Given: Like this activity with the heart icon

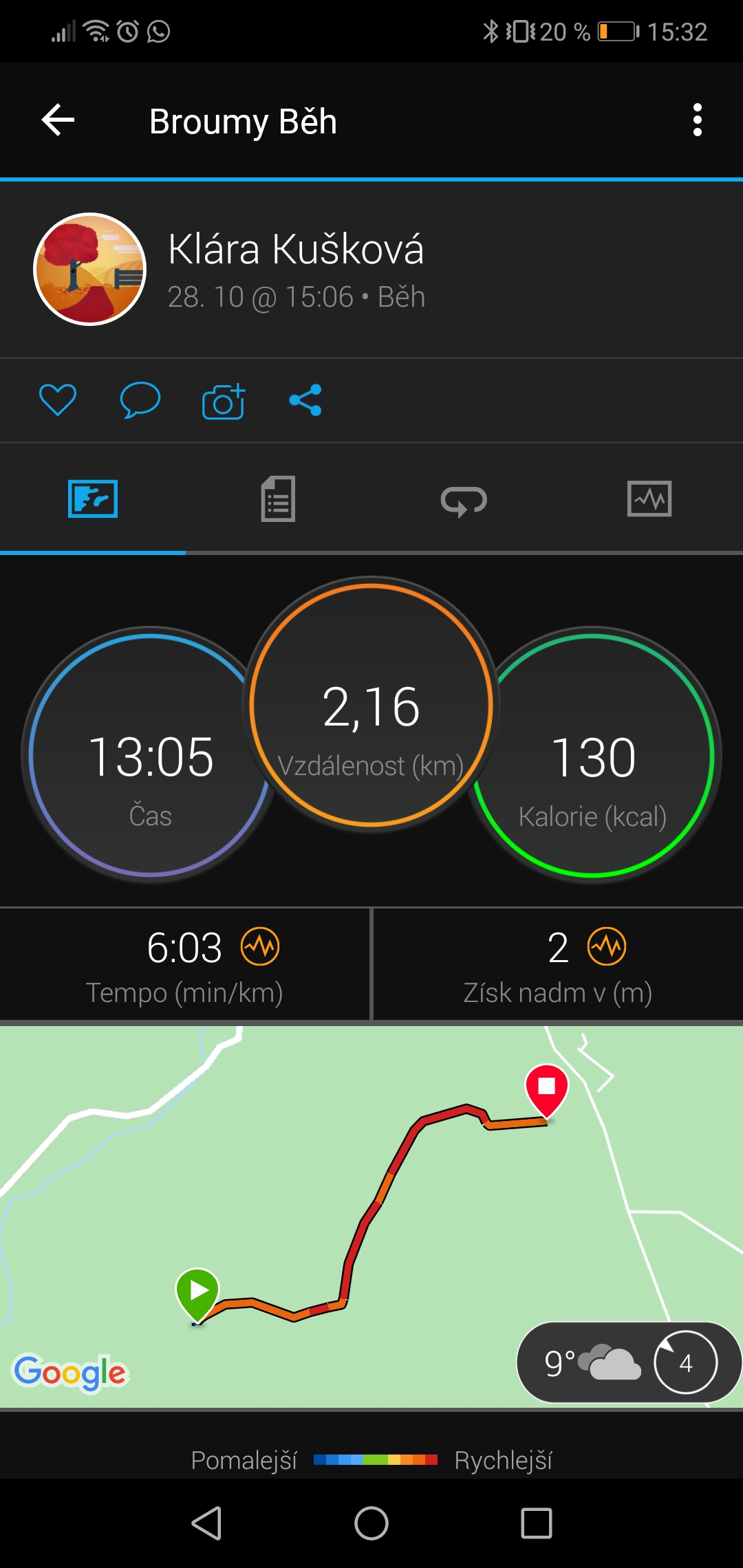Looking at the screenshot, I should point(58,400).
